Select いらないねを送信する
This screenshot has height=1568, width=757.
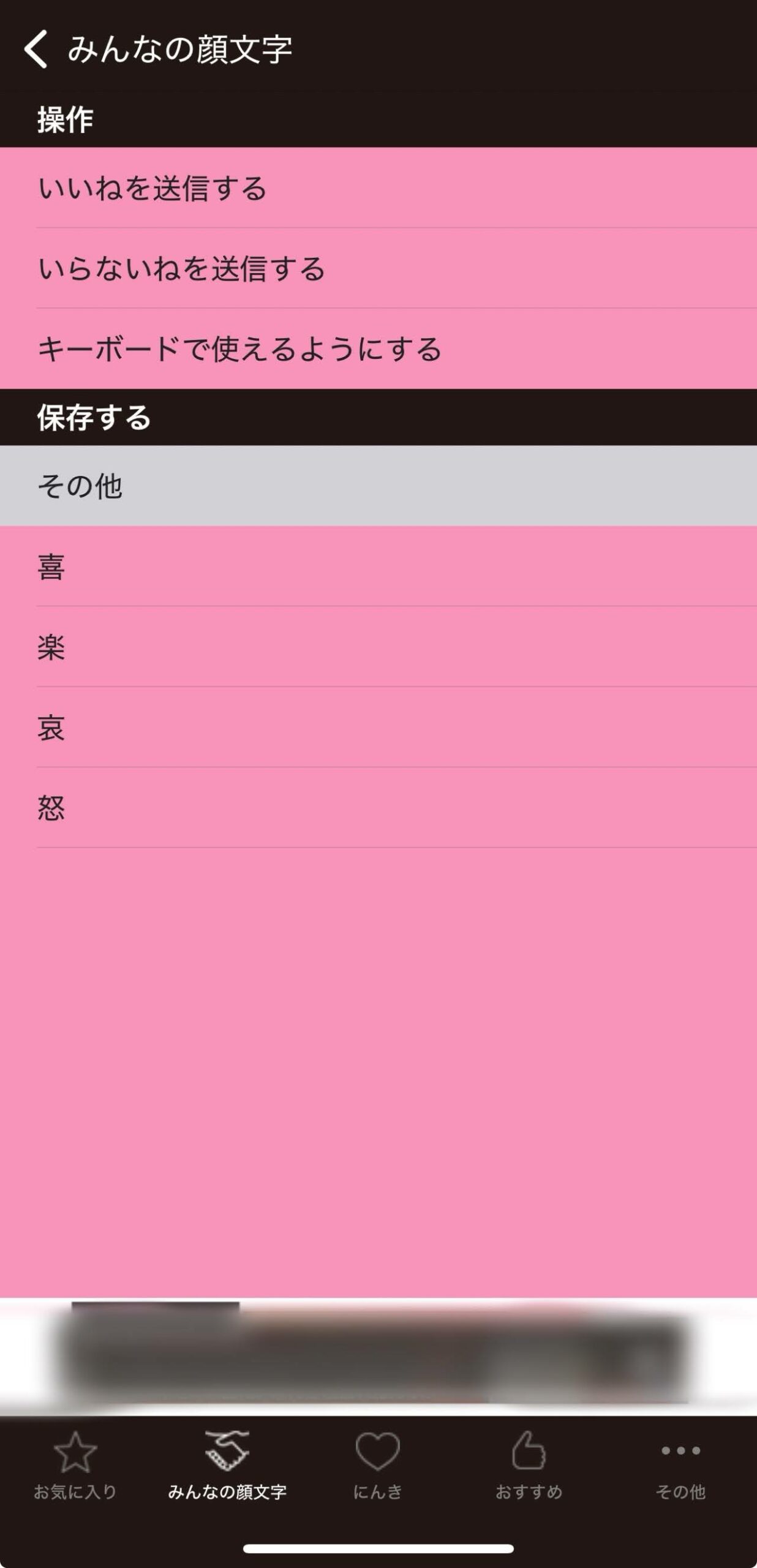tap(378, 268)
